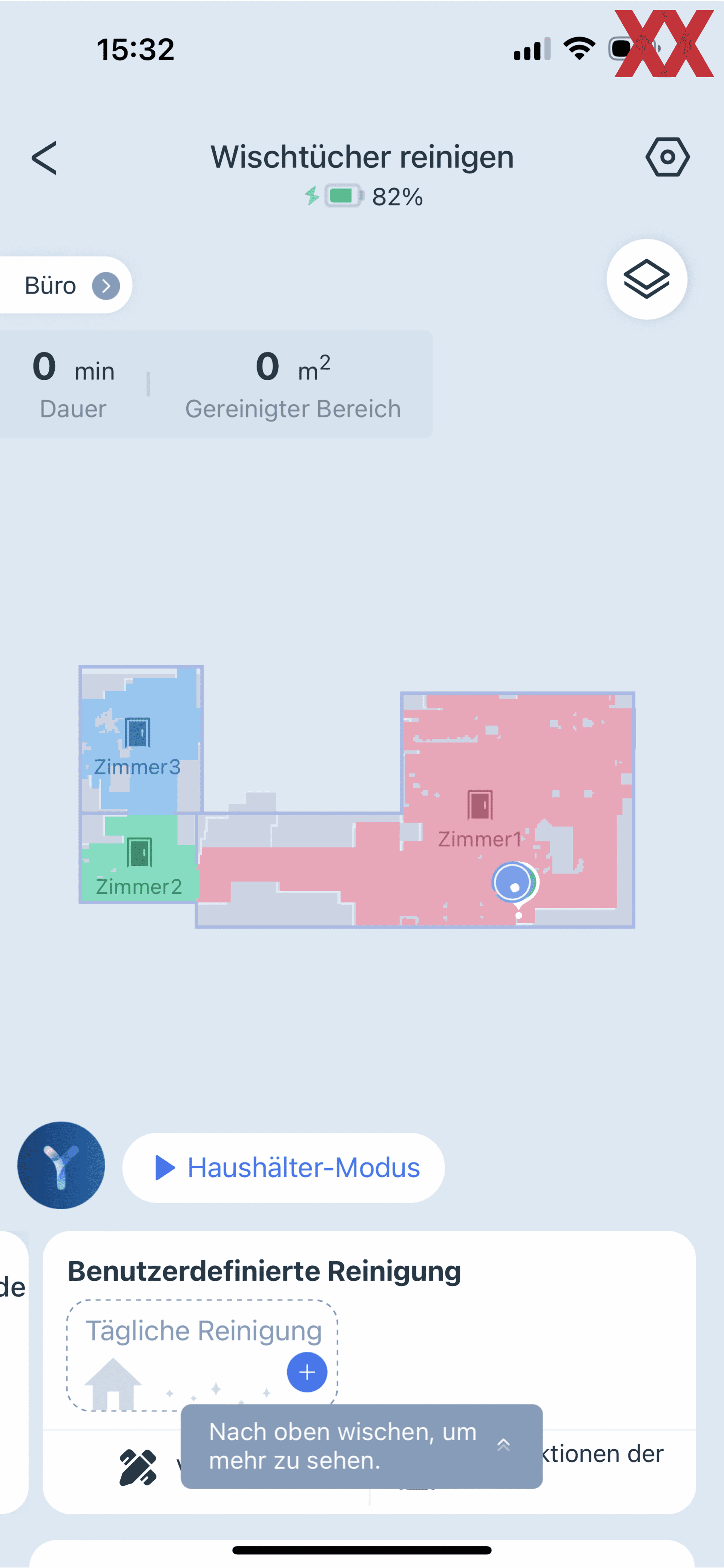
Task: Start Haushälter-Modus
Action: pos(284,1167)
